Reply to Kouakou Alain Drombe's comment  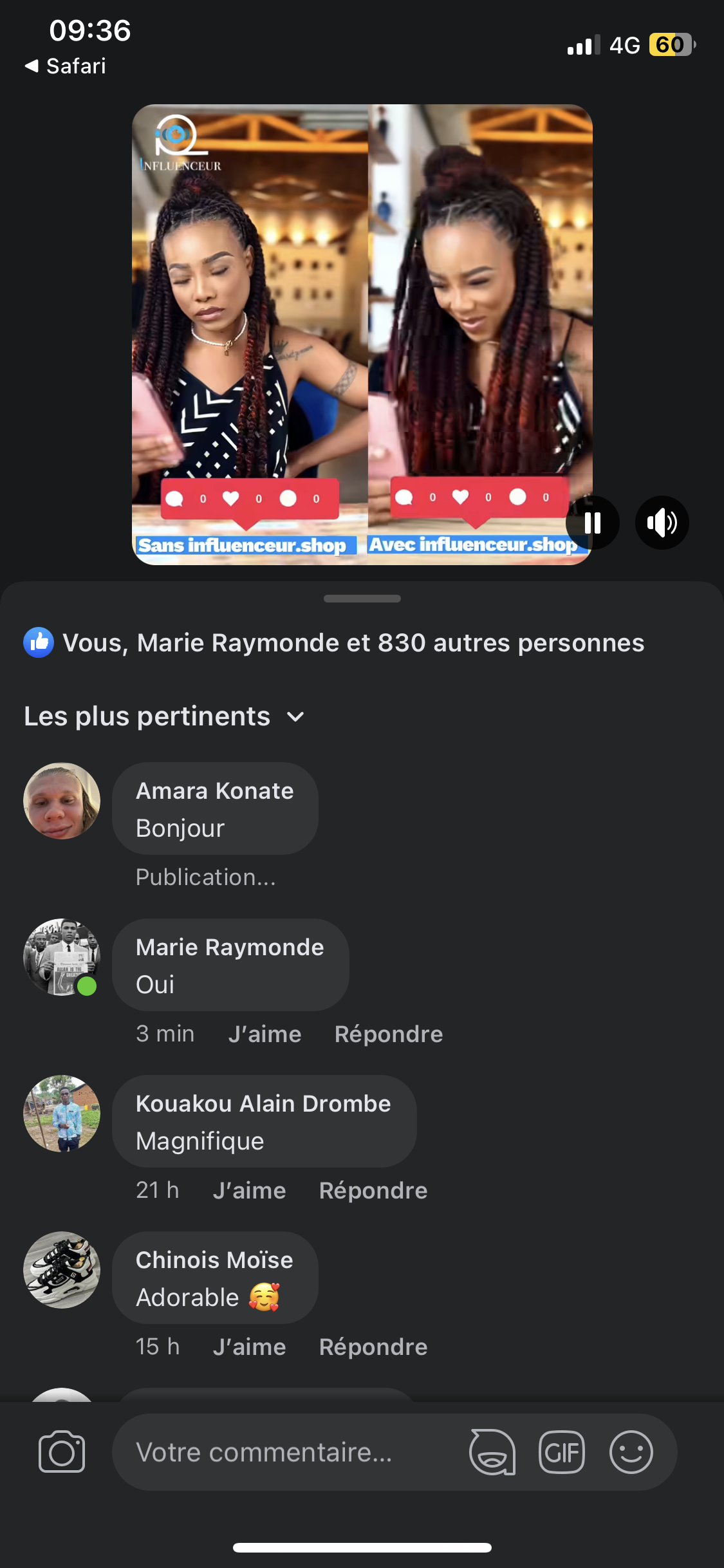373,1190
